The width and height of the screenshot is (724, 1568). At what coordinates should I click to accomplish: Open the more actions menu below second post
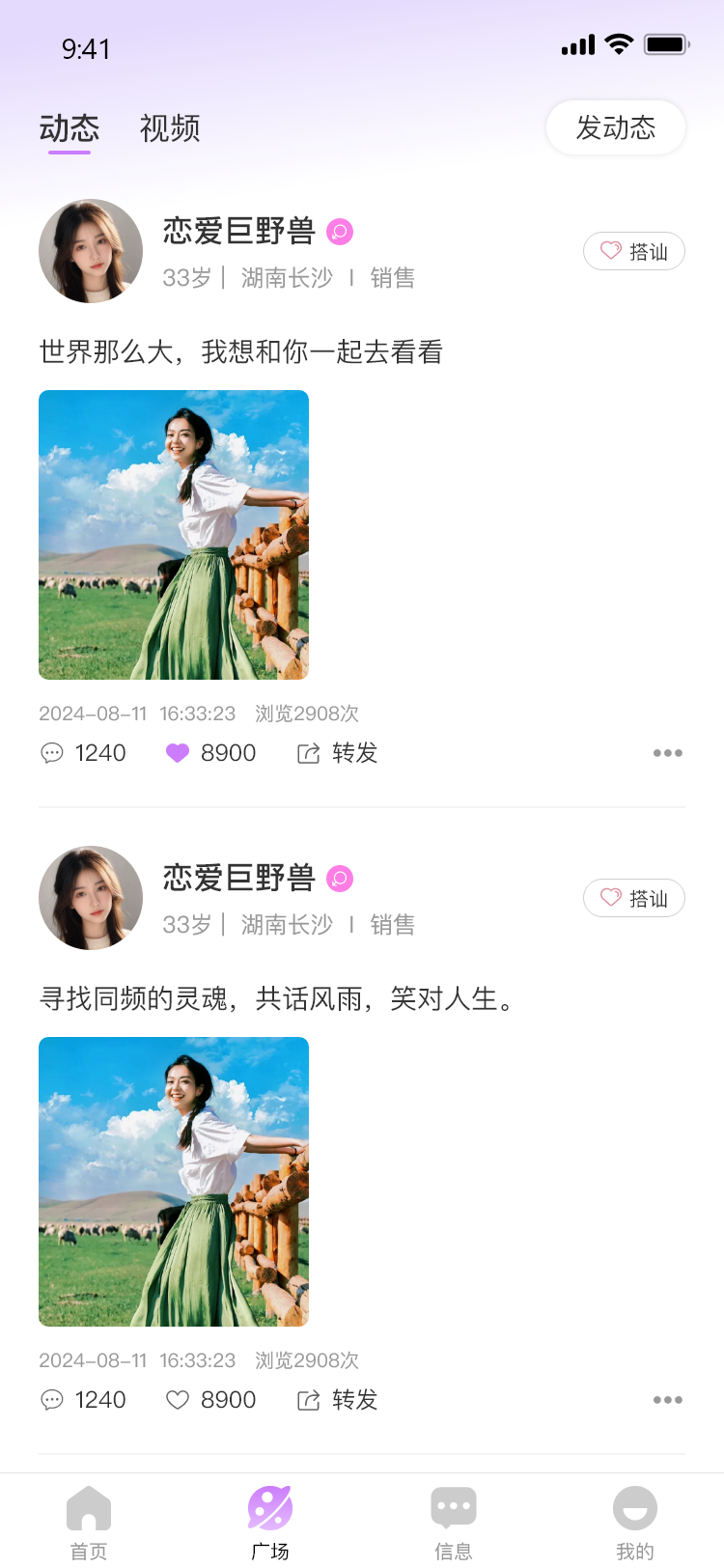(667, 1399)
